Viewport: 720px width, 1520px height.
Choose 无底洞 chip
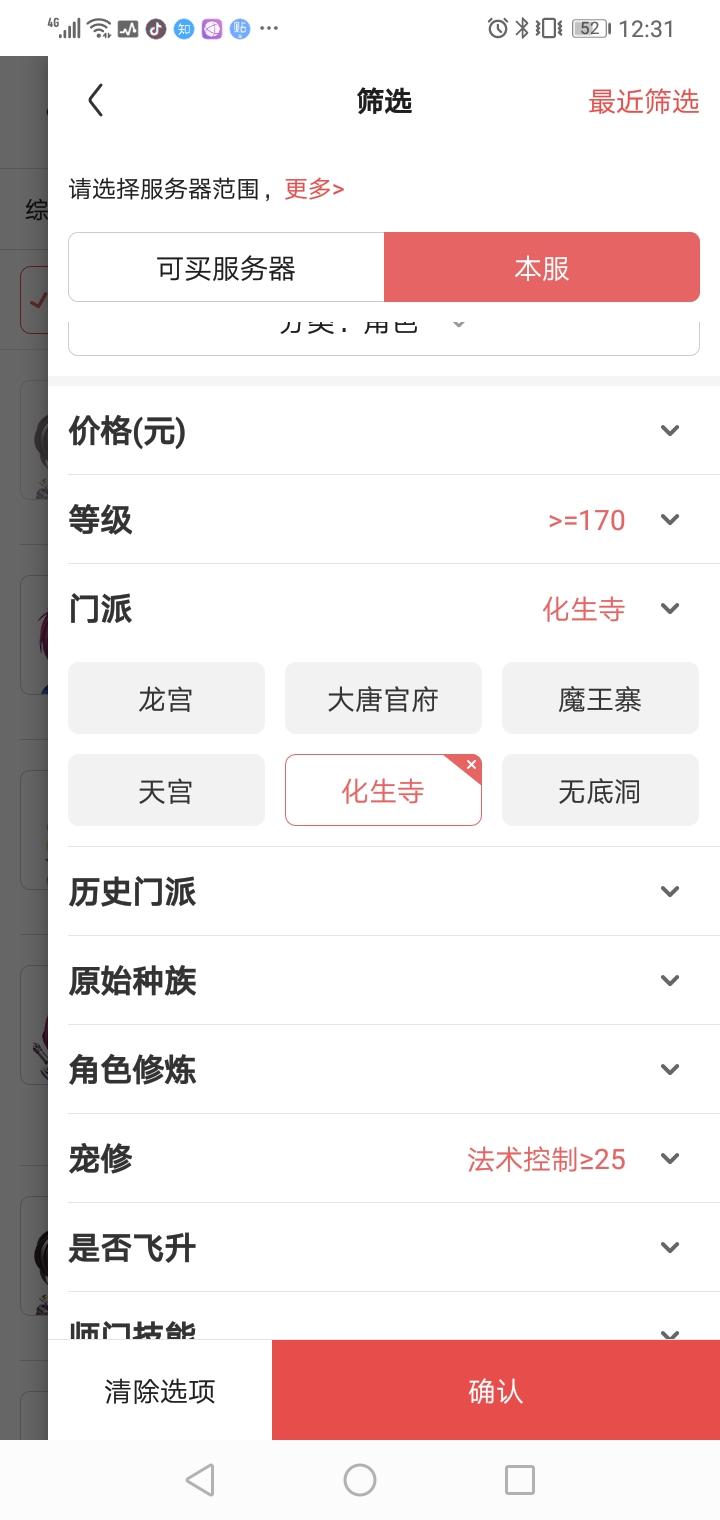600,791
